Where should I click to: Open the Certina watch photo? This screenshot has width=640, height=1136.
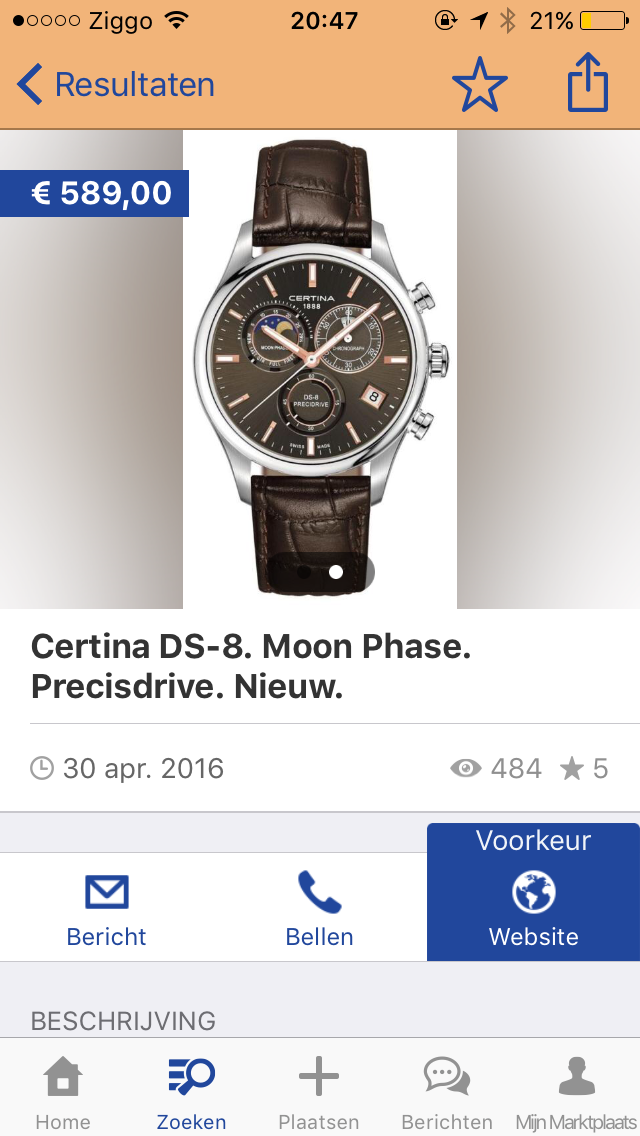[320, 369]
